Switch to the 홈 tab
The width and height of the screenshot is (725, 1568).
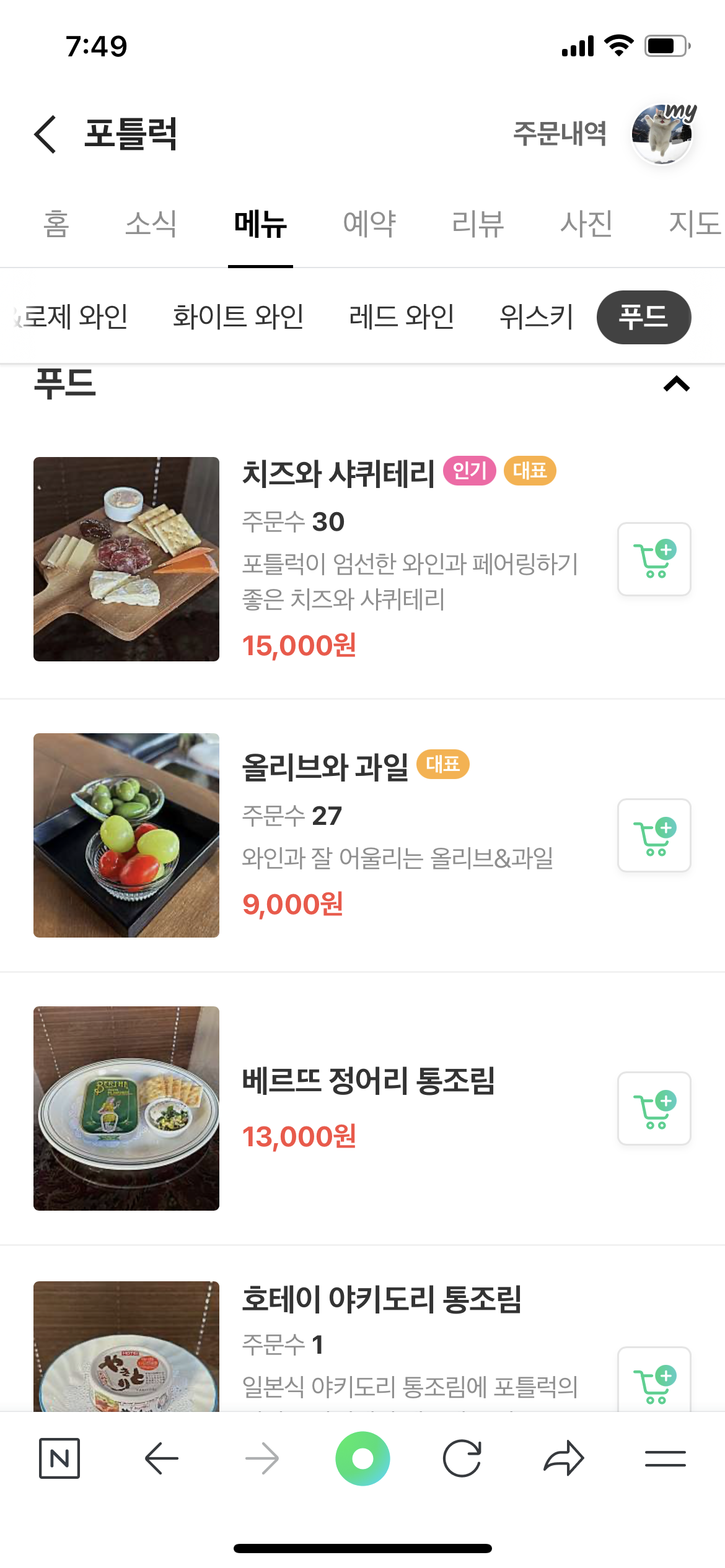tap(56, 224)
